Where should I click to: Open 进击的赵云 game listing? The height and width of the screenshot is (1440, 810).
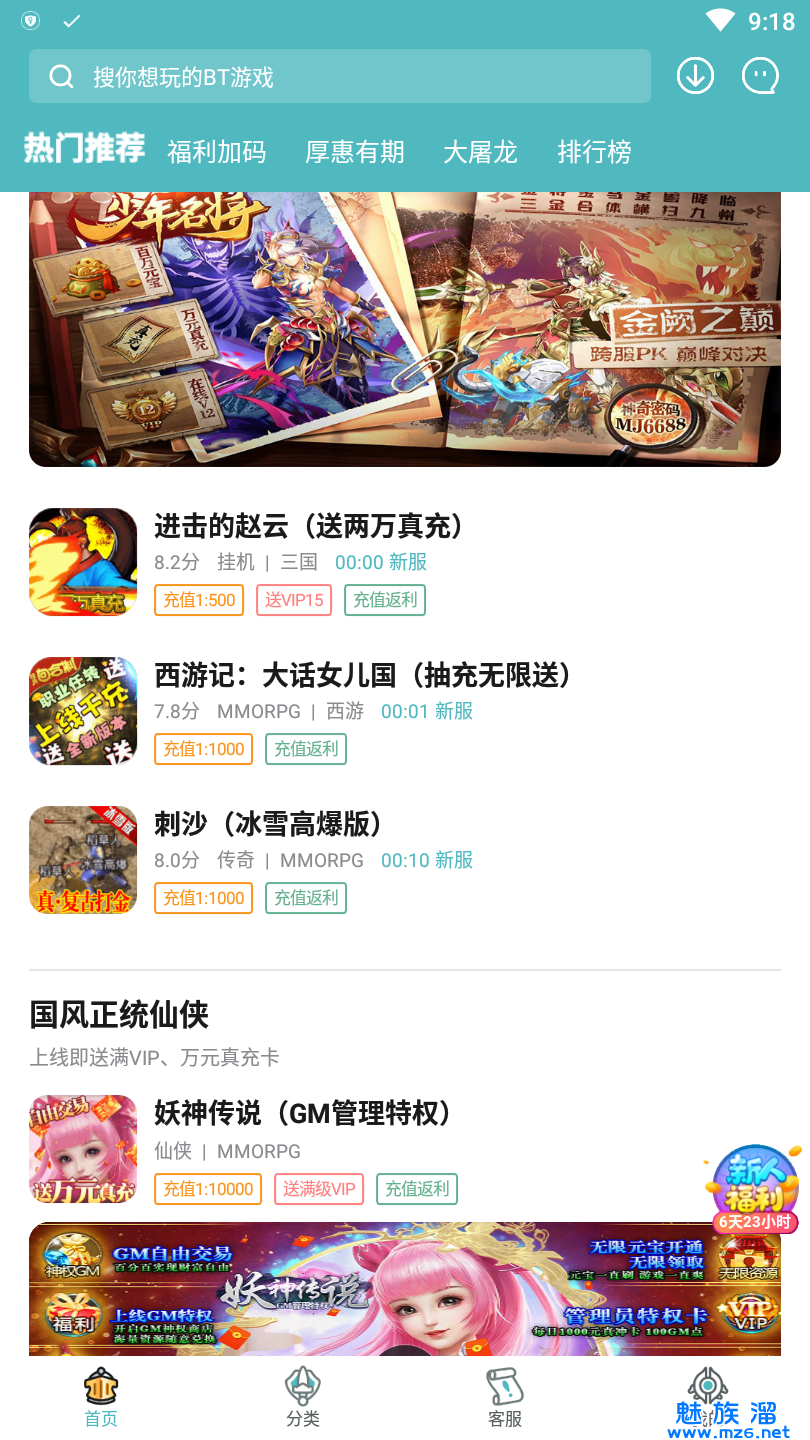308,526
